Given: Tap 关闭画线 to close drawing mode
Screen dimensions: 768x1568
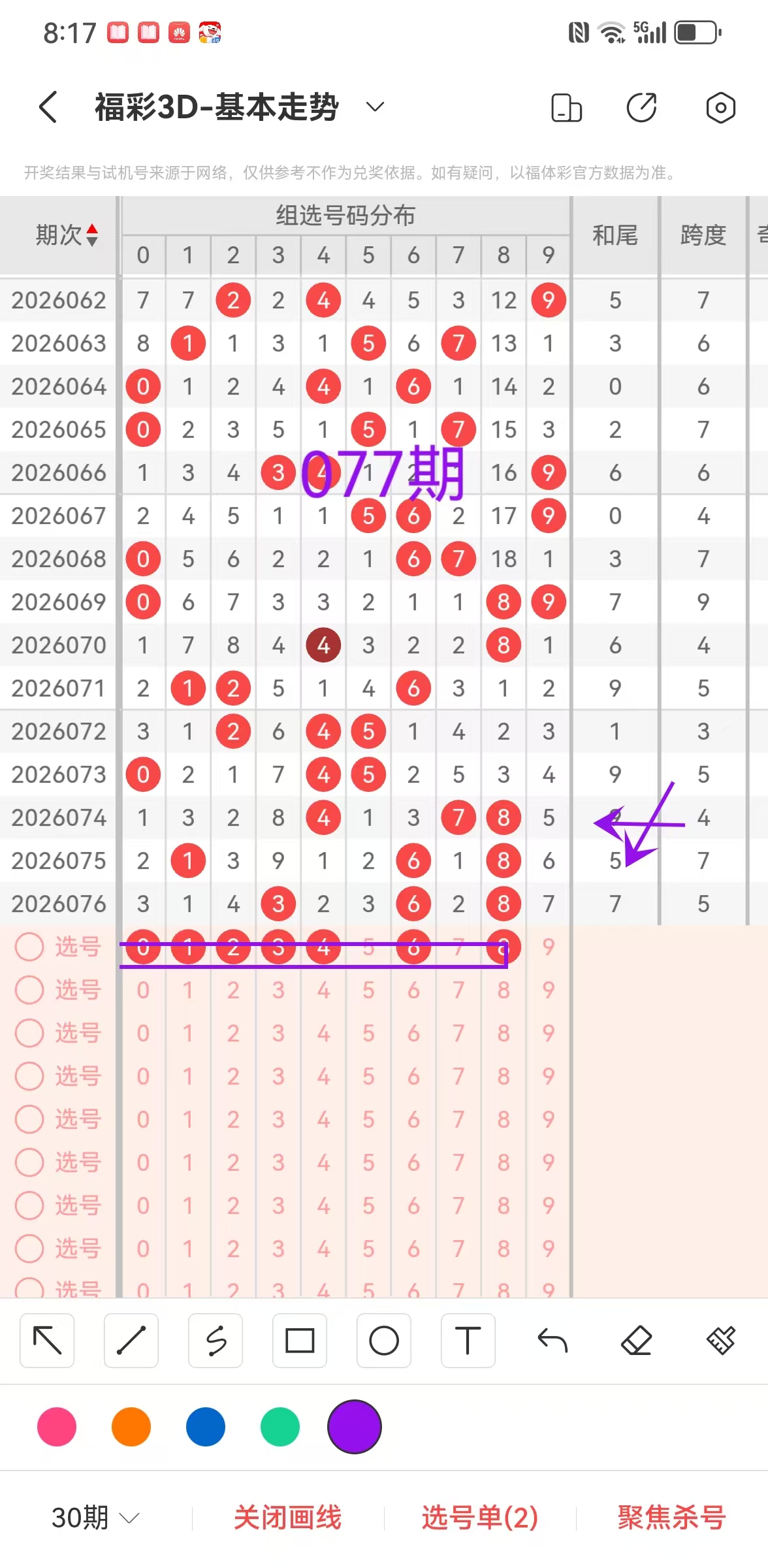Looking at the screenshot, I should [x=287, y=1517].
